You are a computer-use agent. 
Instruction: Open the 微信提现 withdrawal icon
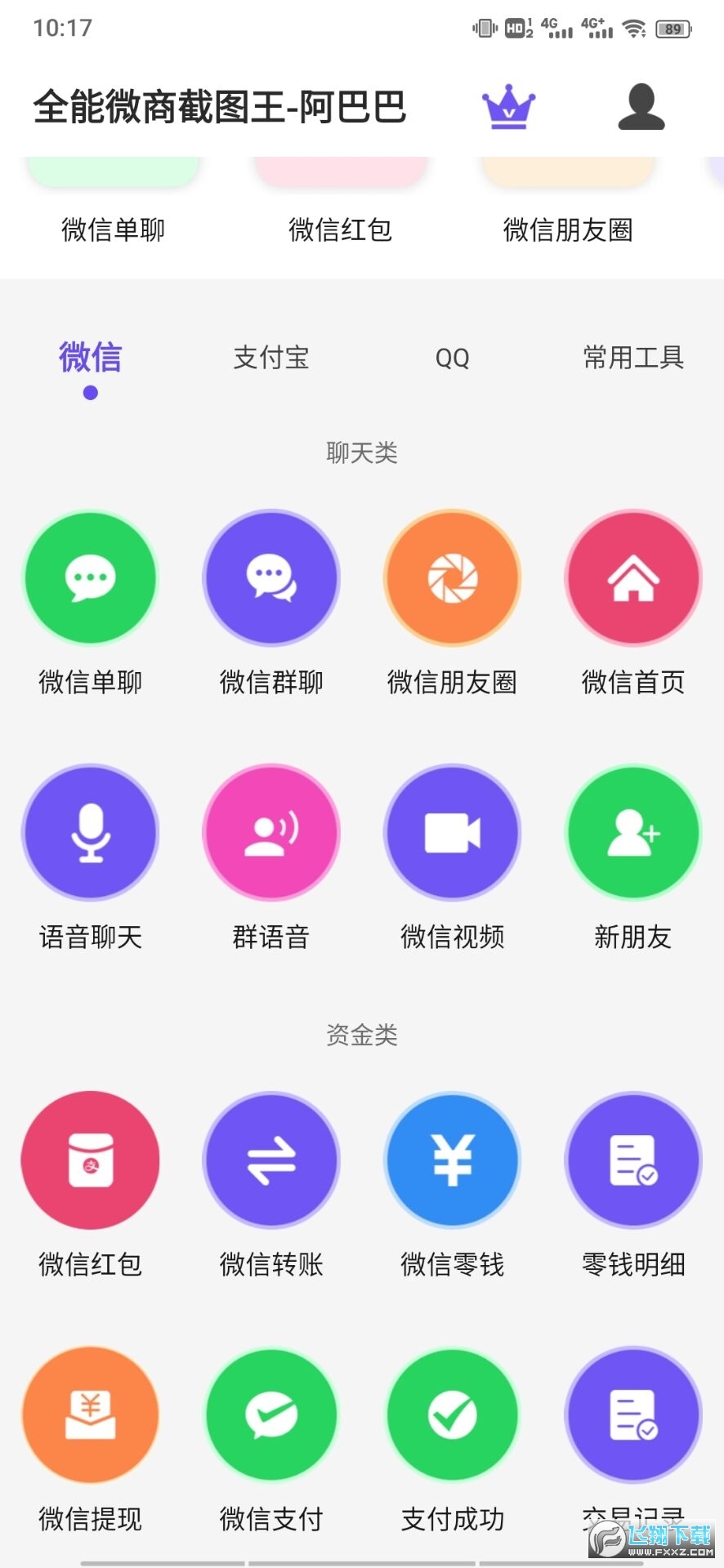pos(90,1415)
